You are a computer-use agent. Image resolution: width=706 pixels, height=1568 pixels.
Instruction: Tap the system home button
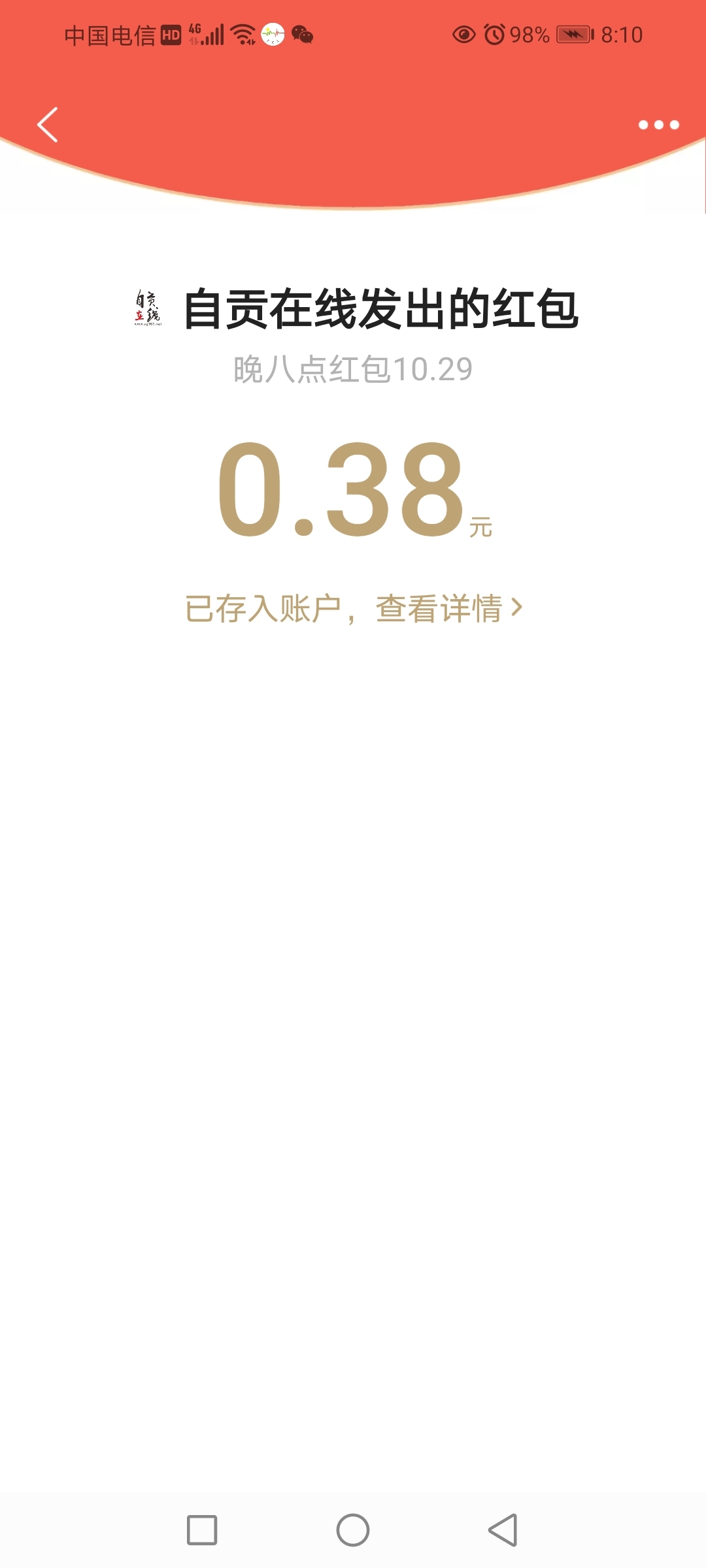point(353,1530)
